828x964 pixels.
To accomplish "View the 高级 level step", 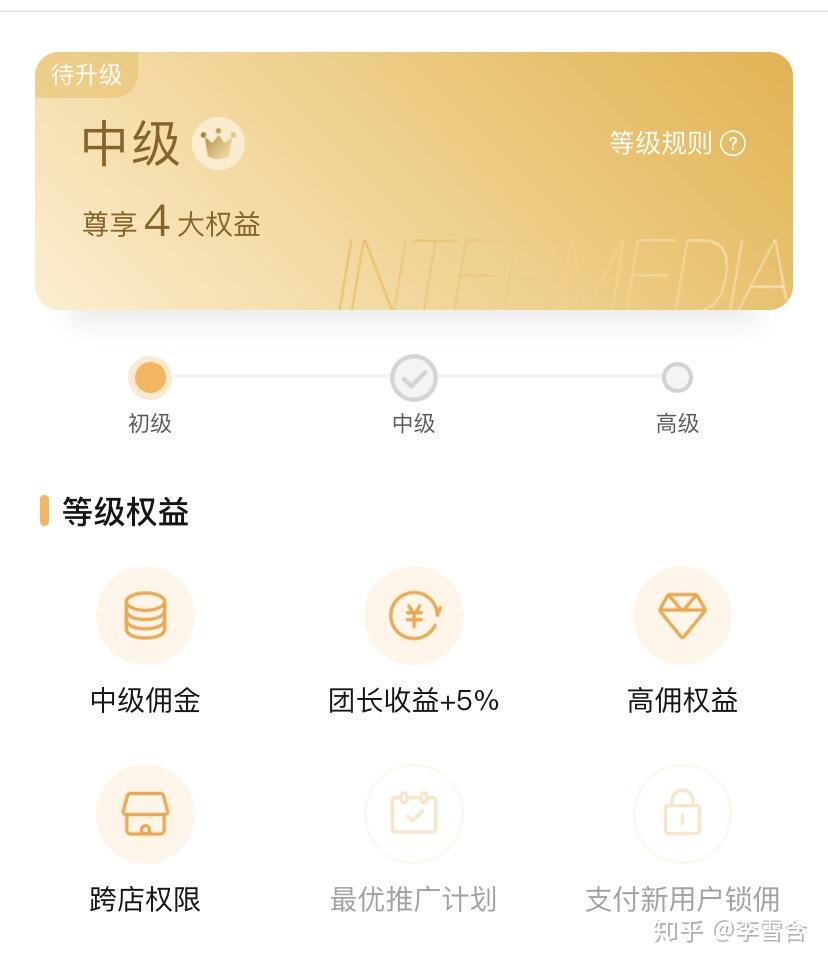I will point(677,378).
